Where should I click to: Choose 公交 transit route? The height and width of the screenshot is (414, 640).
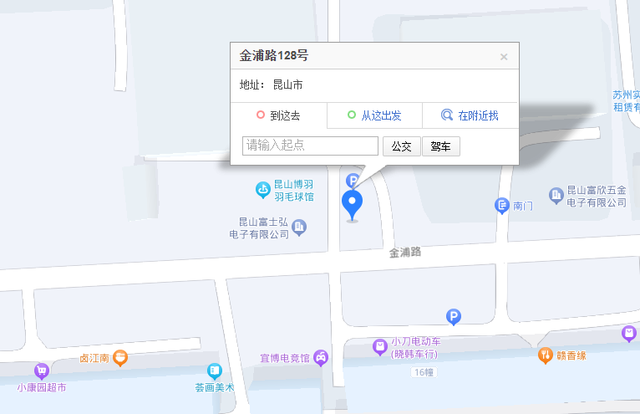click(x=401, y=146)
